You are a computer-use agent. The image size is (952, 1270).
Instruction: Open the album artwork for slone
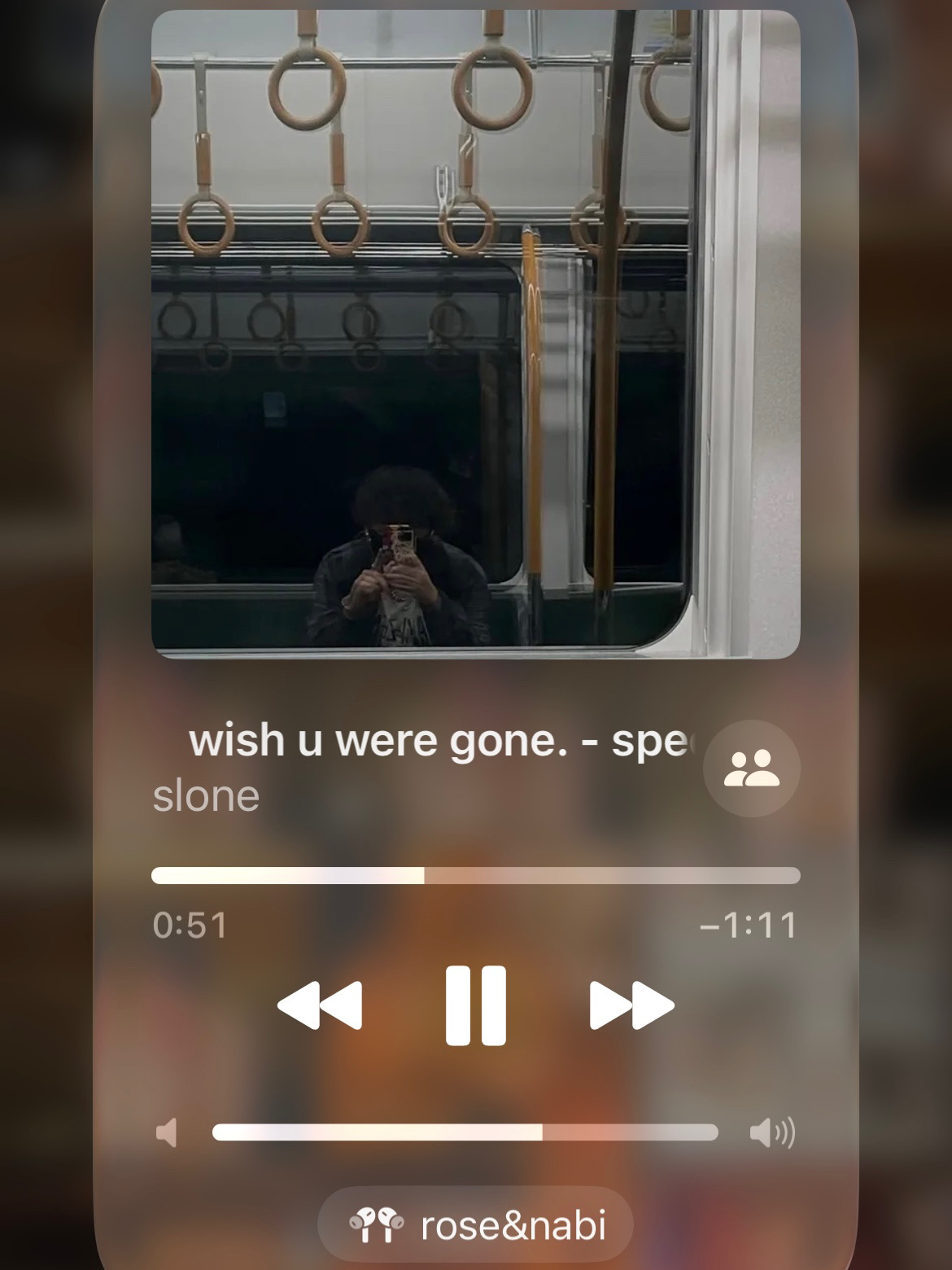click(475, 334)
